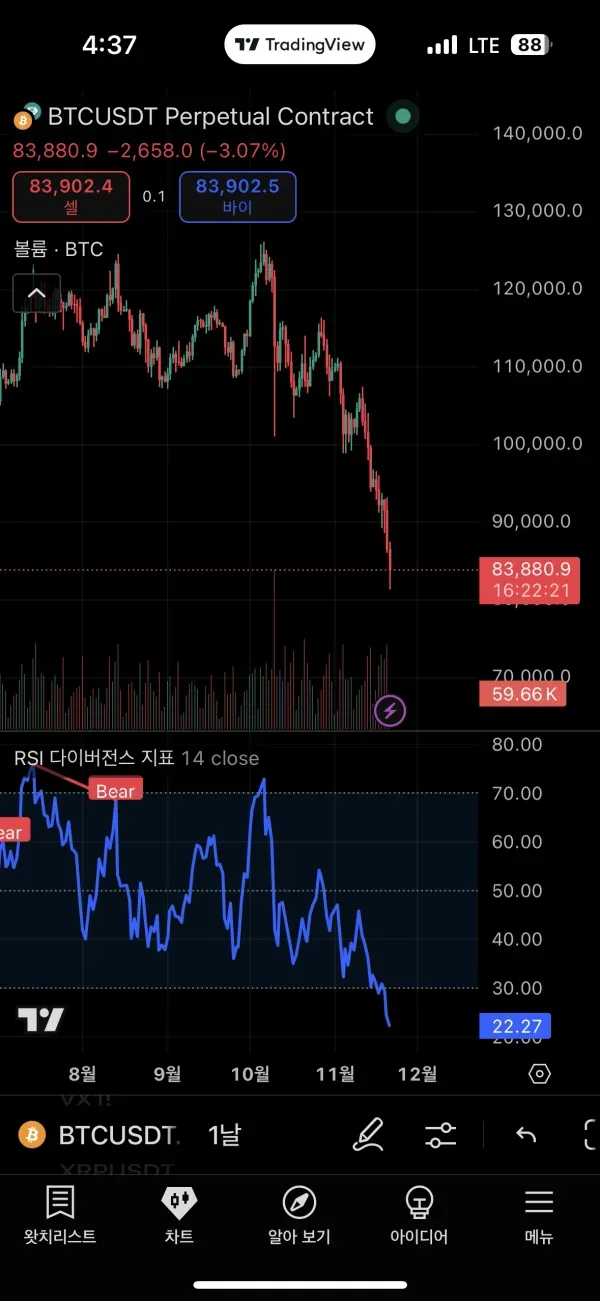The height and width of the screenshot is (1301, 600).
Task: Open the RSI 다이버전스 지표 indicator label
Action: [x=94, y=758]
